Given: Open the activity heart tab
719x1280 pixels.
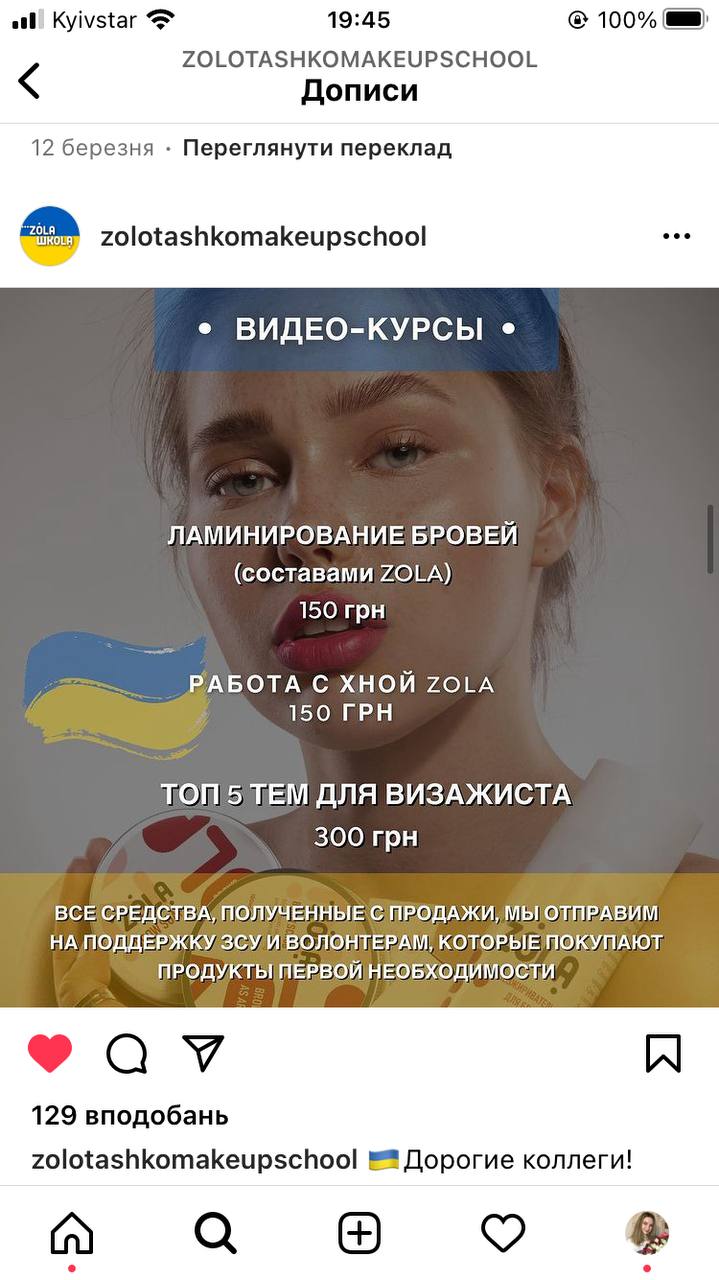Looking at the screenshot, I should [x=503, y=1233].
